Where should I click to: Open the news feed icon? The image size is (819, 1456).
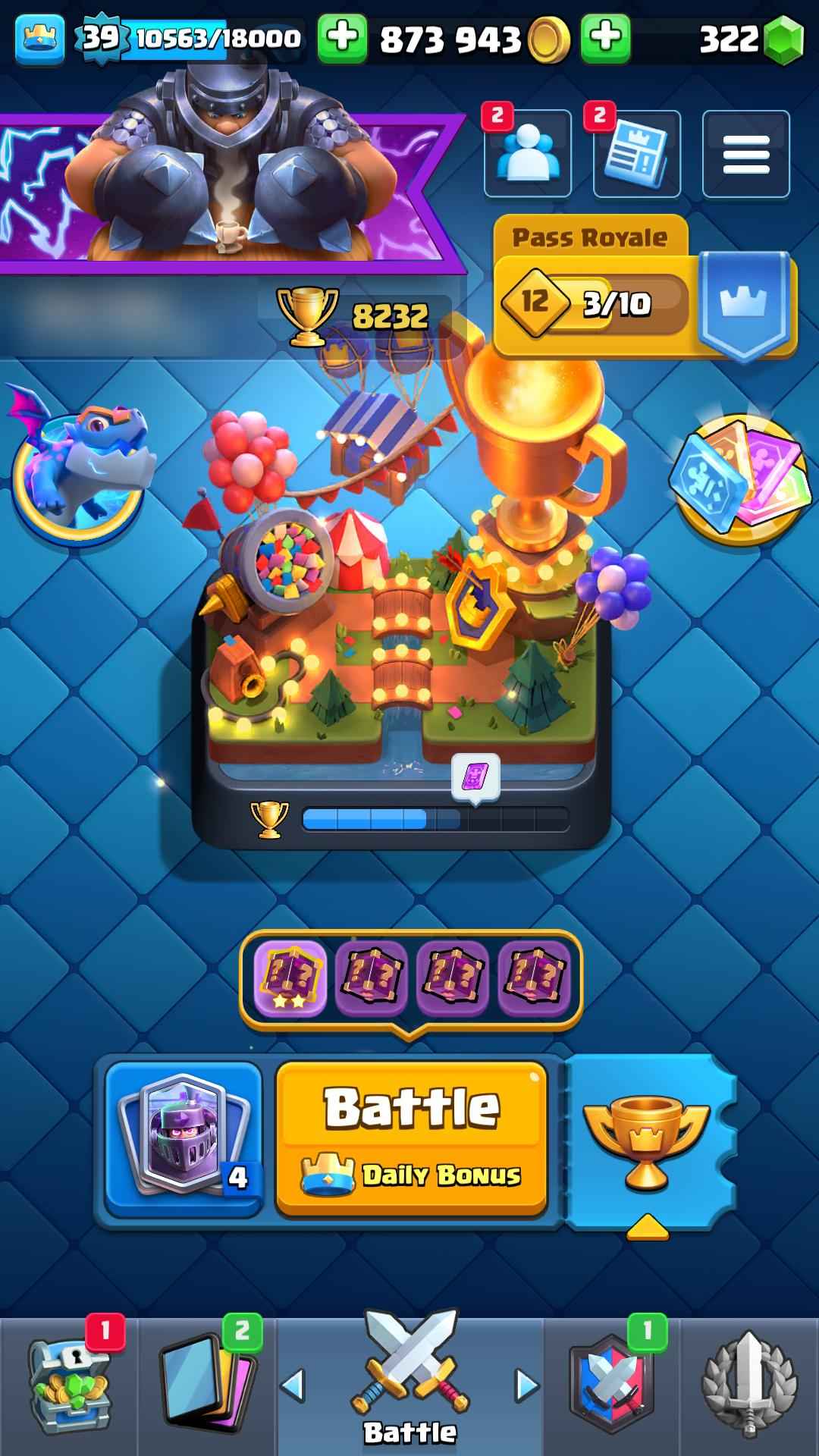637,154
